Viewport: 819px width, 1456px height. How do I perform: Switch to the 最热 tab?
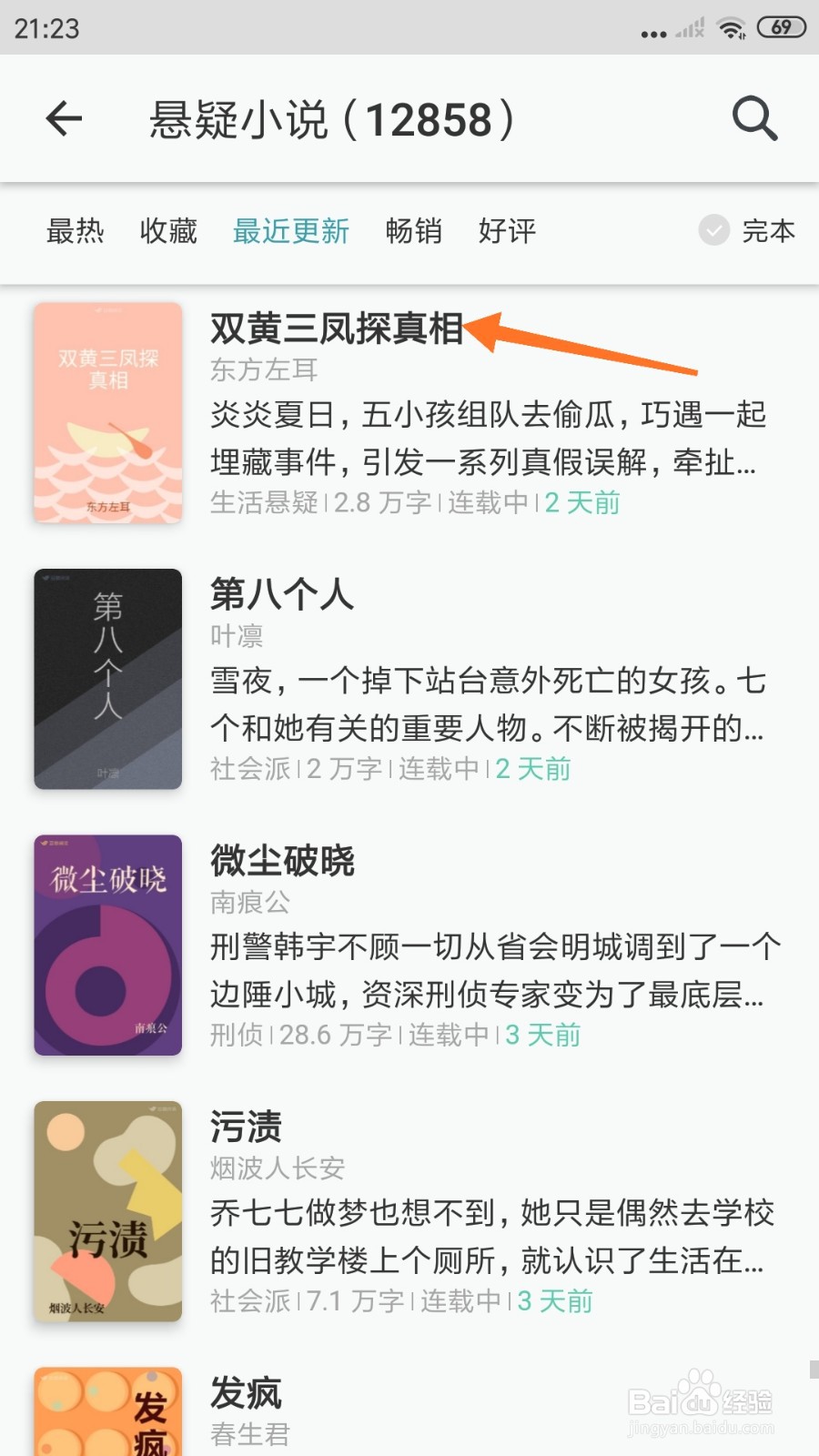click(x=76, y=232)
